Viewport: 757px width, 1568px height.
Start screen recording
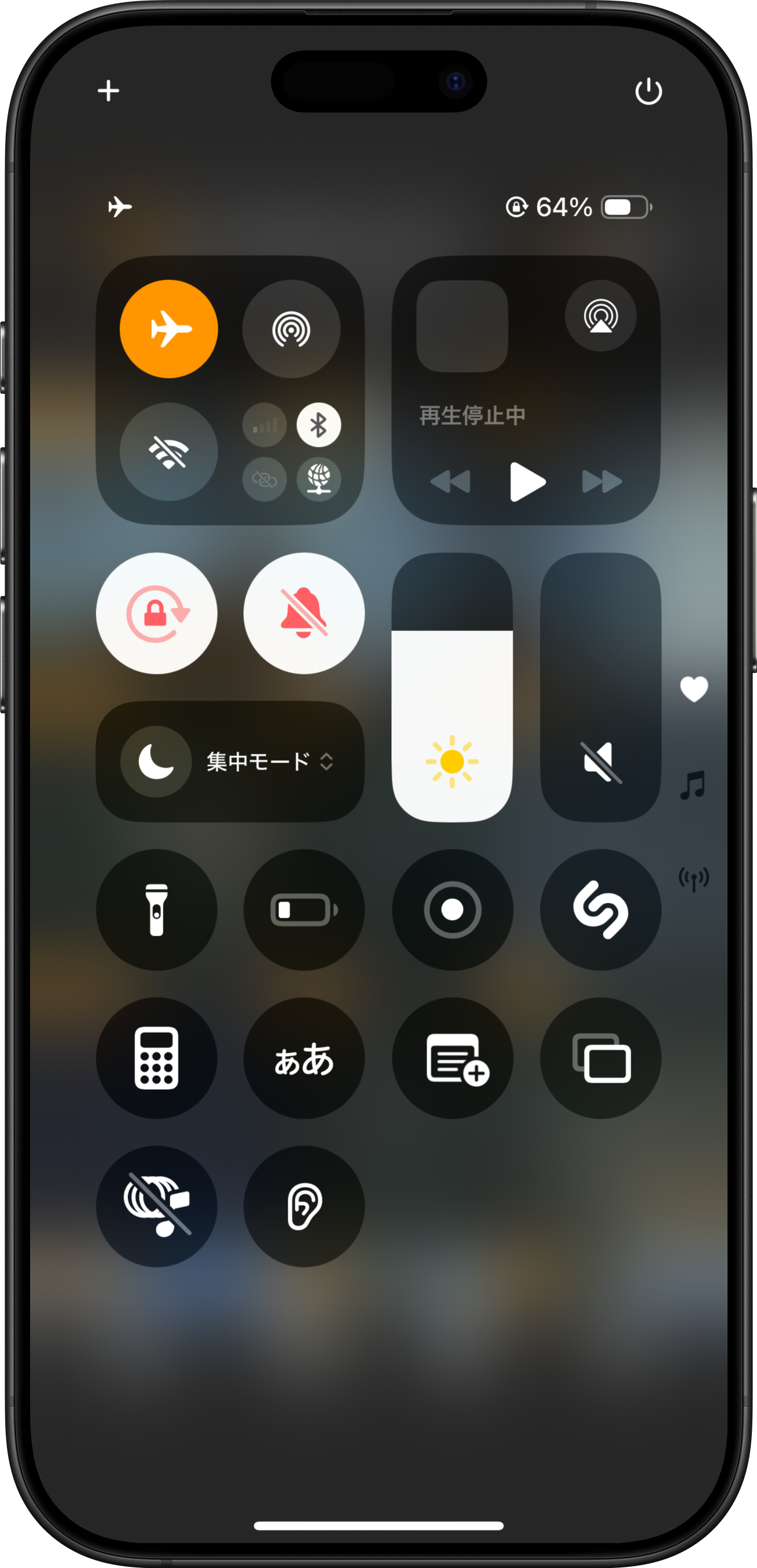452,910
